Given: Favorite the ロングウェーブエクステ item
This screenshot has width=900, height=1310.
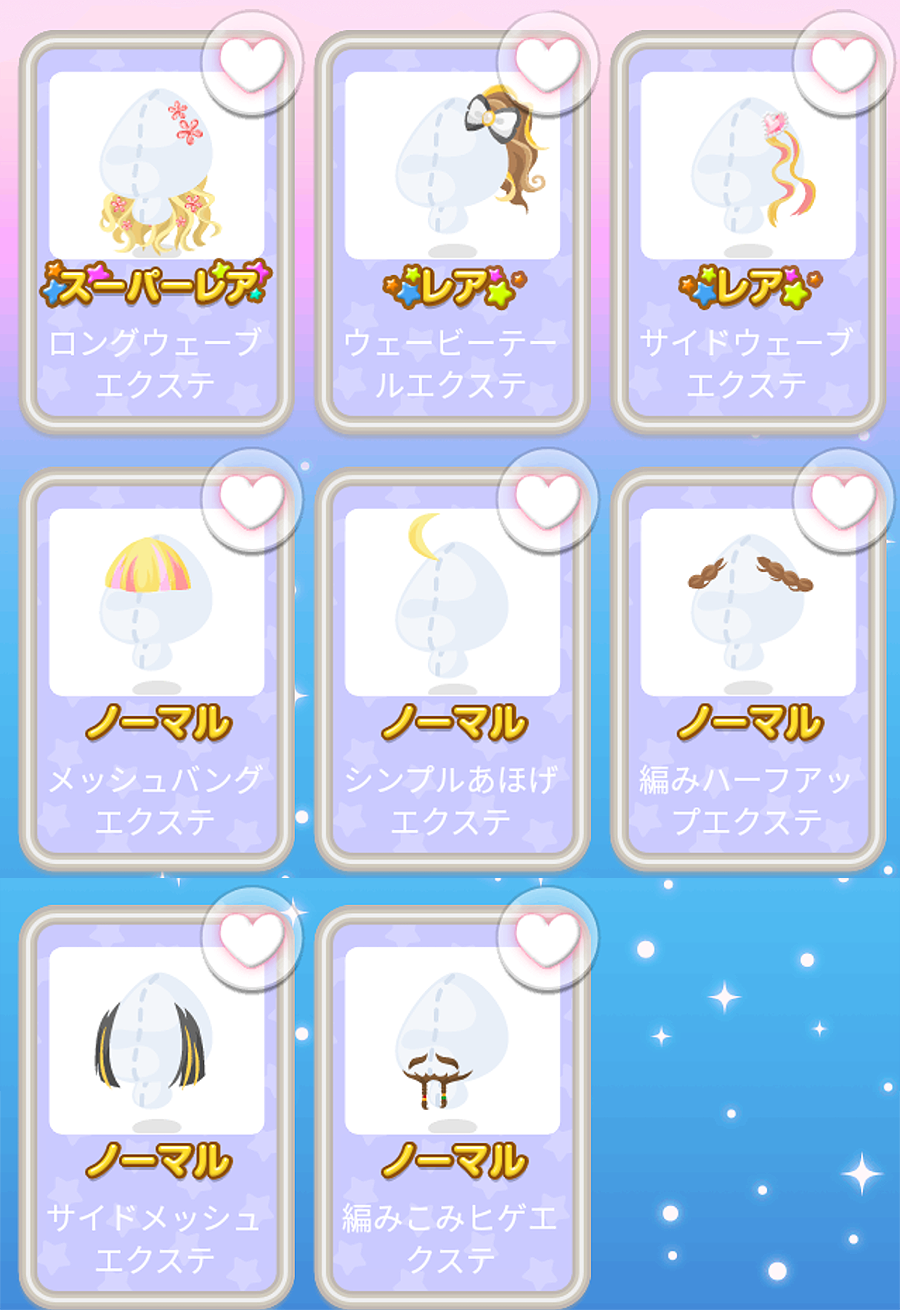Looking at the screenshot, I should click(x=251, y=62).
